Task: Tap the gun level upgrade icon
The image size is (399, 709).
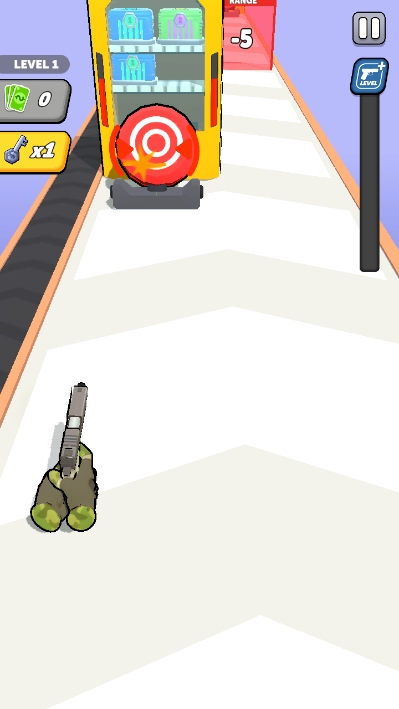Action: [x=370, y=76]
